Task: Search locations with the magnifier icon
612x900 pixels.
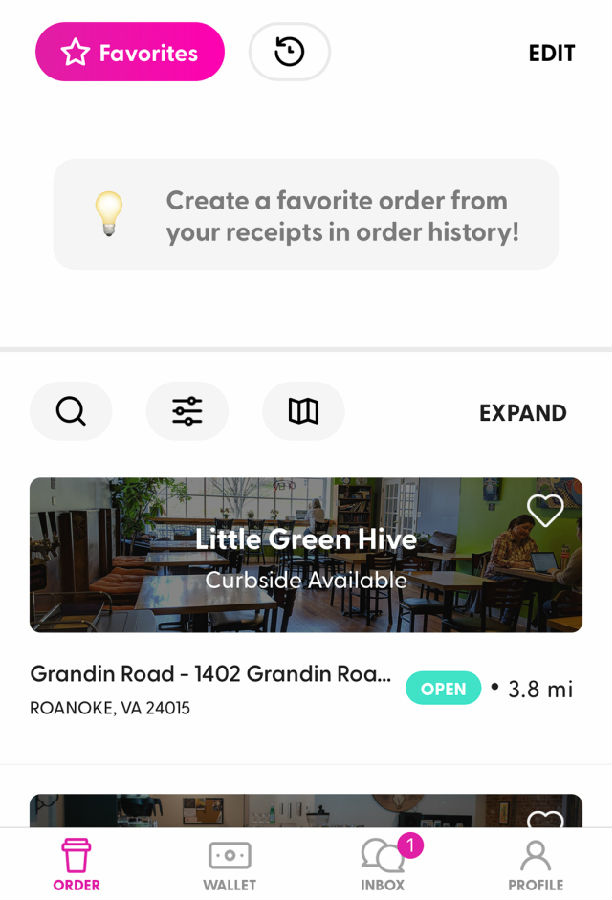Action: pos(71,411)
